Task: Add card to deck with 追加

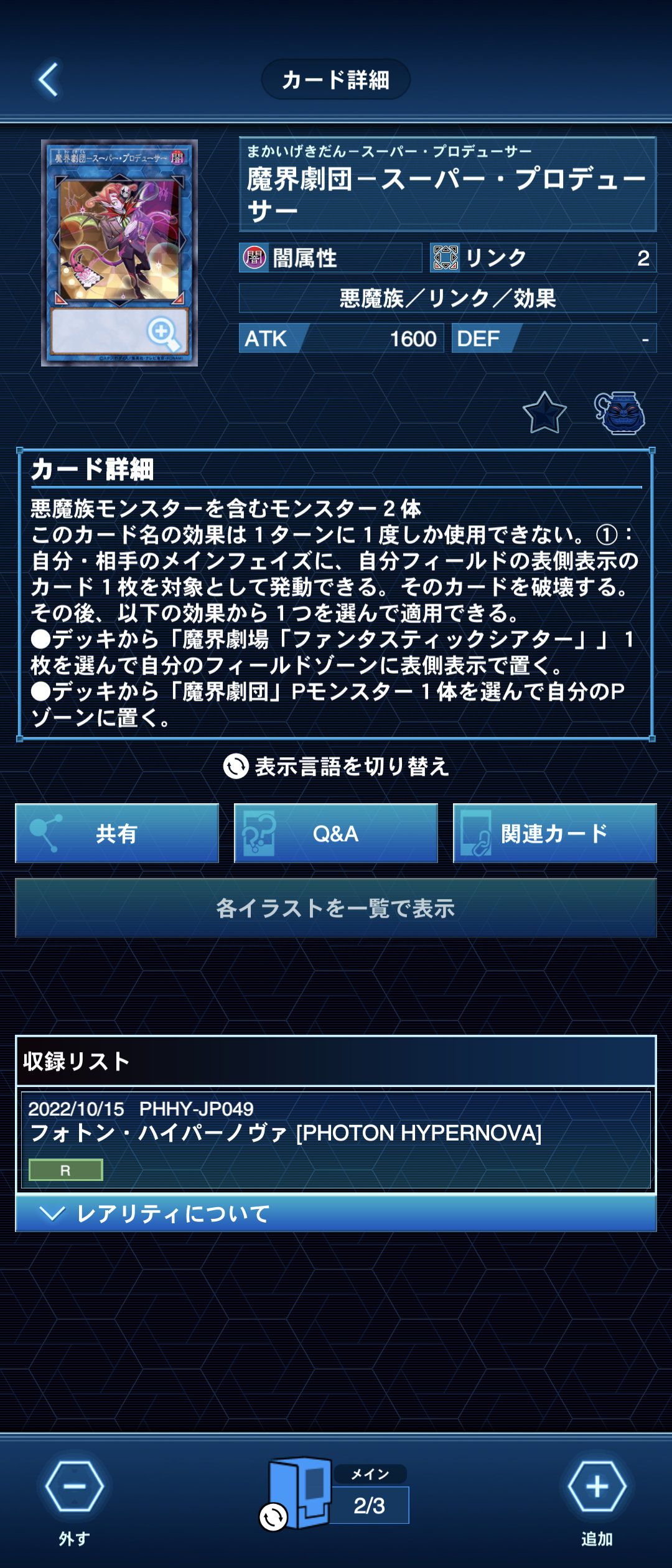Action: click(597, 1487)
